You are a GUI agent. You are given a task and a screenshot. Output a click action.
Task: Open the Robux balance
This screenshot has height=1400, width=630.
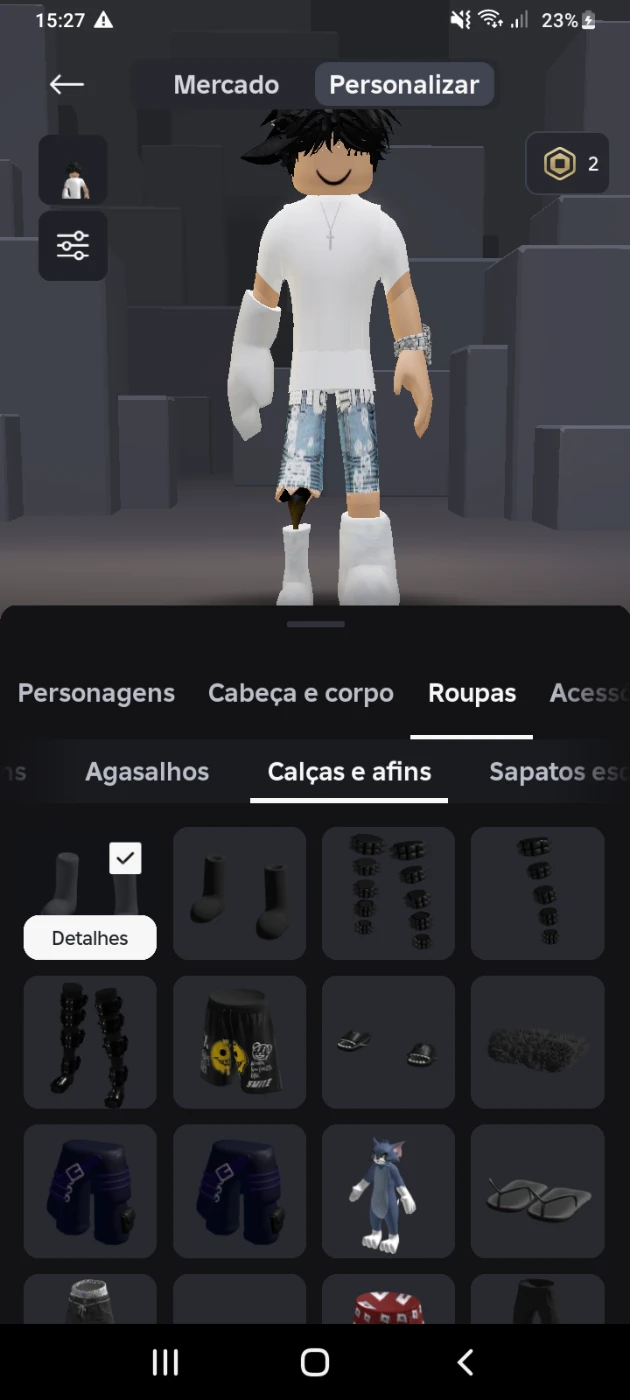(x=567, y=164)
